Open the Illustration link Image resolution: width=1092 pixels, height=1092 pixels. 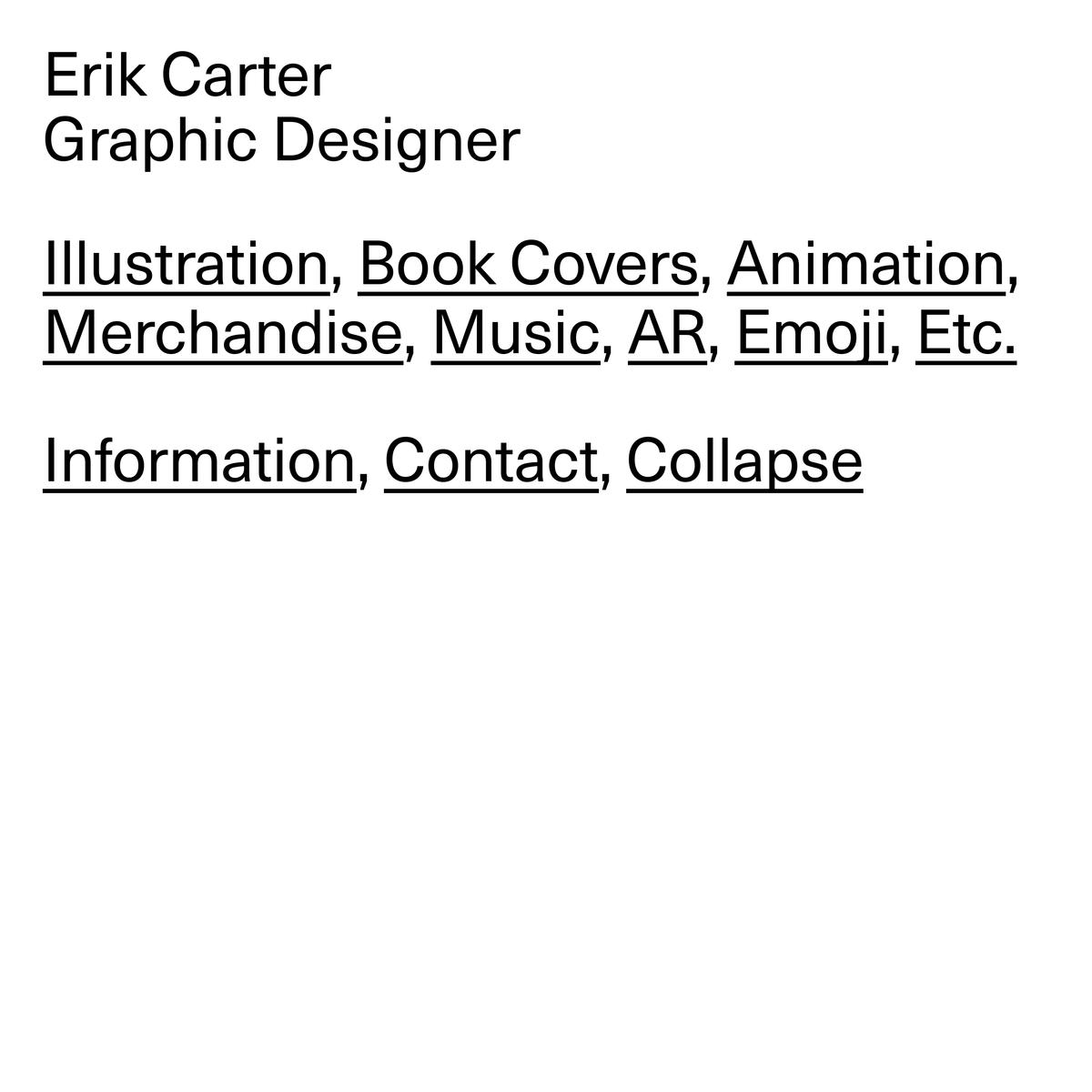(186, 265)
